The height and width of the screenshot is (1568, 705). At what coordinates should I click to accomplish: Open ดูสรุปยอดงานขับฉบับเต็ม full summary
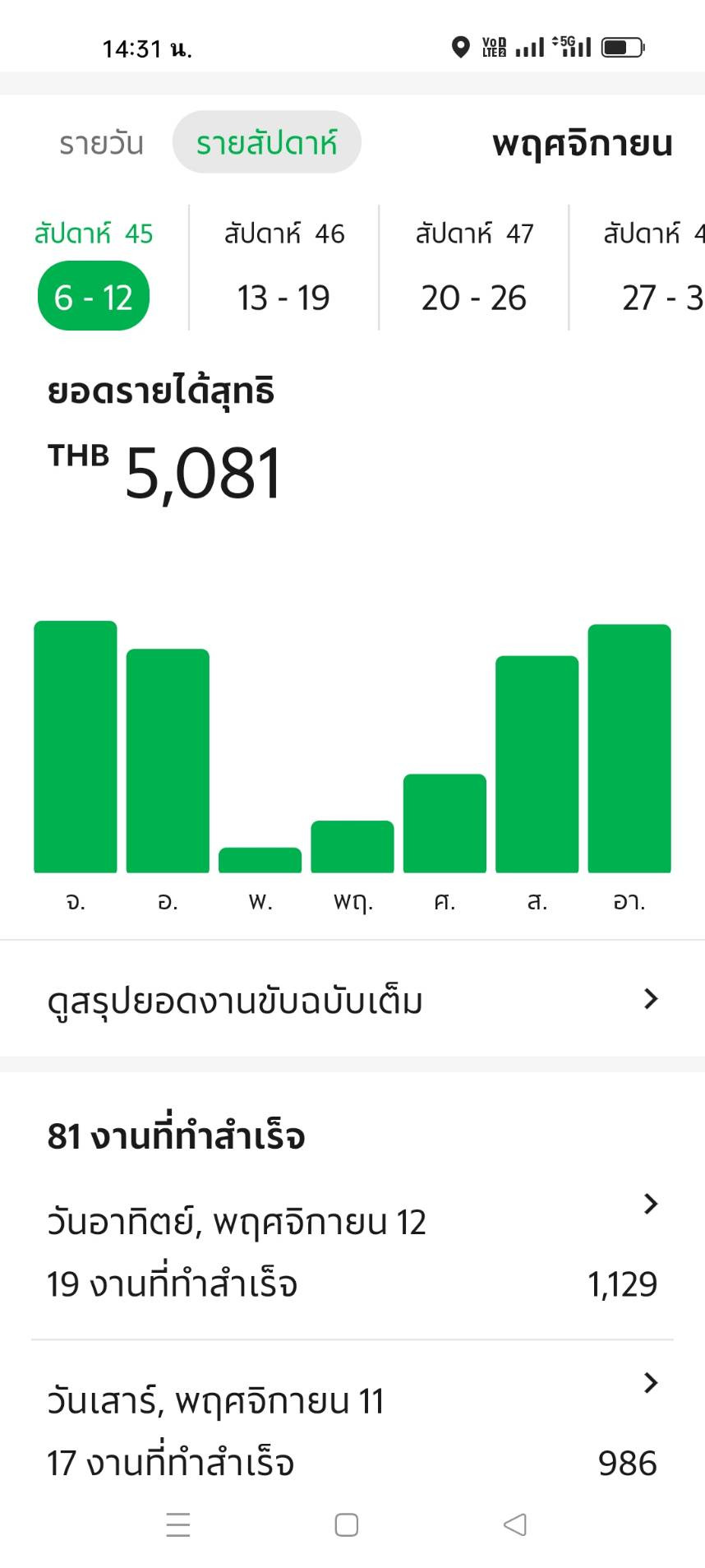click(352, 1000)
